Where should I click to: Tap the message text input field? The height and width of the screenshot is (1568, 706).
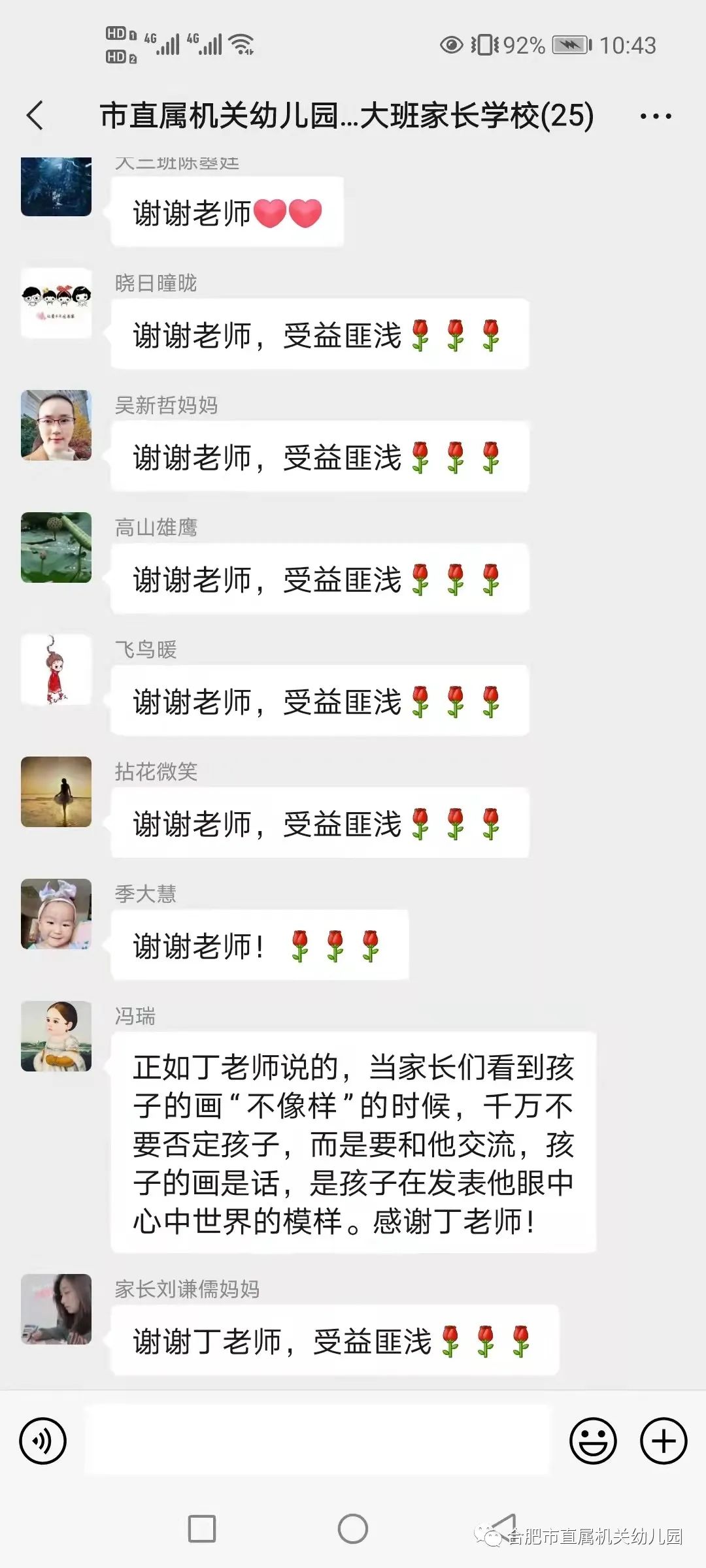pyautogui.click(x=318, y=1441)
